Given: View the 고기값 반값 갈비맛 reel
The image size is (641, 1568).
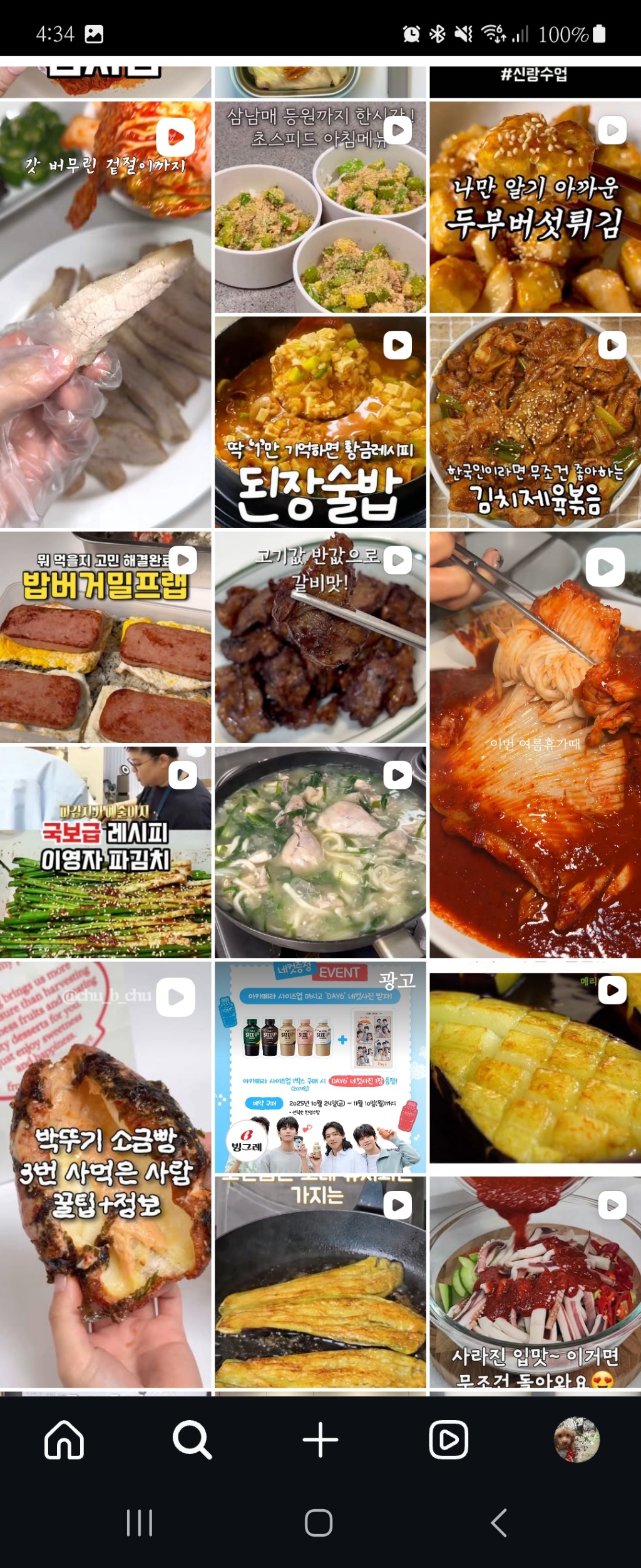Looking at the screenshot, I should (320, 636).
